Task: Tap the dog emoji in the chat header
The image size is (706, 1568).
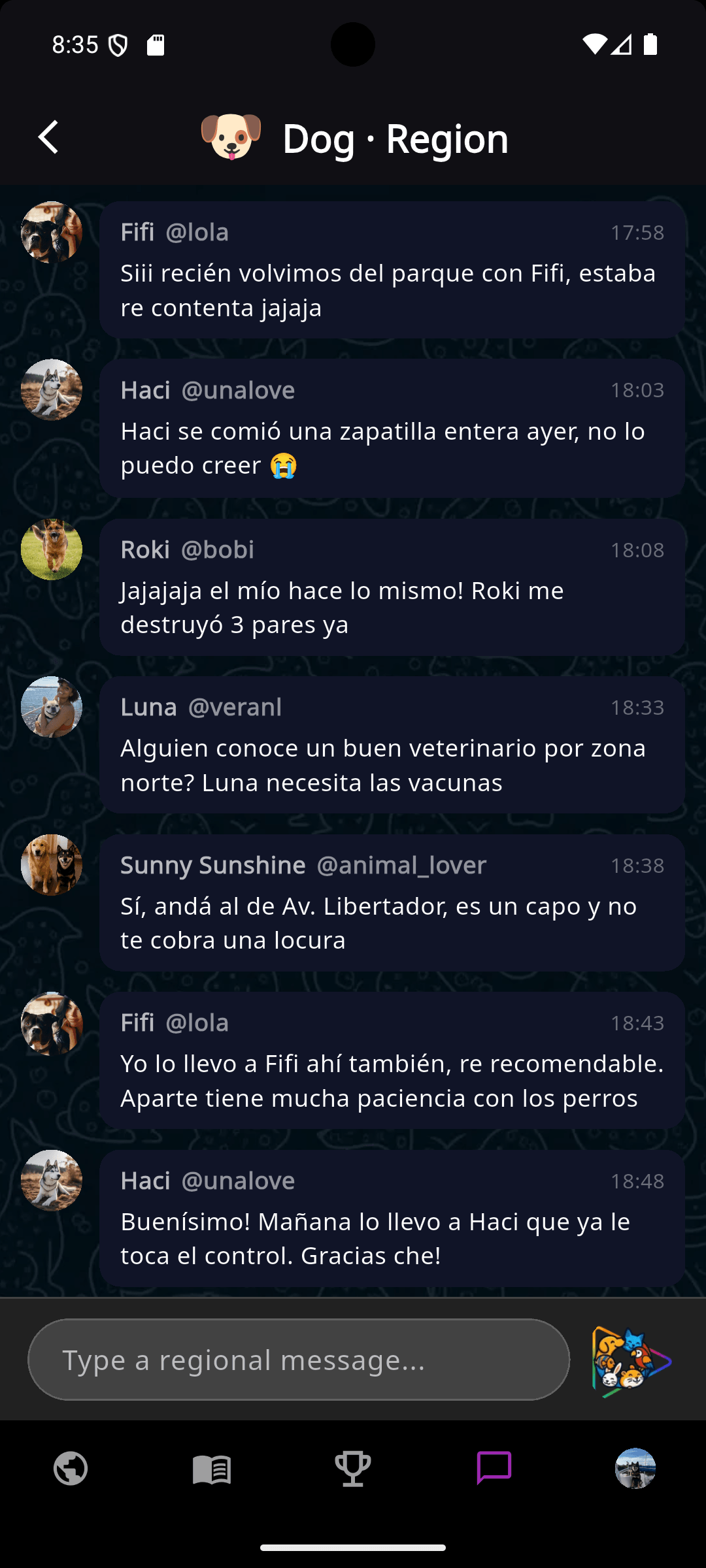Action: click(x=231, y=137)
